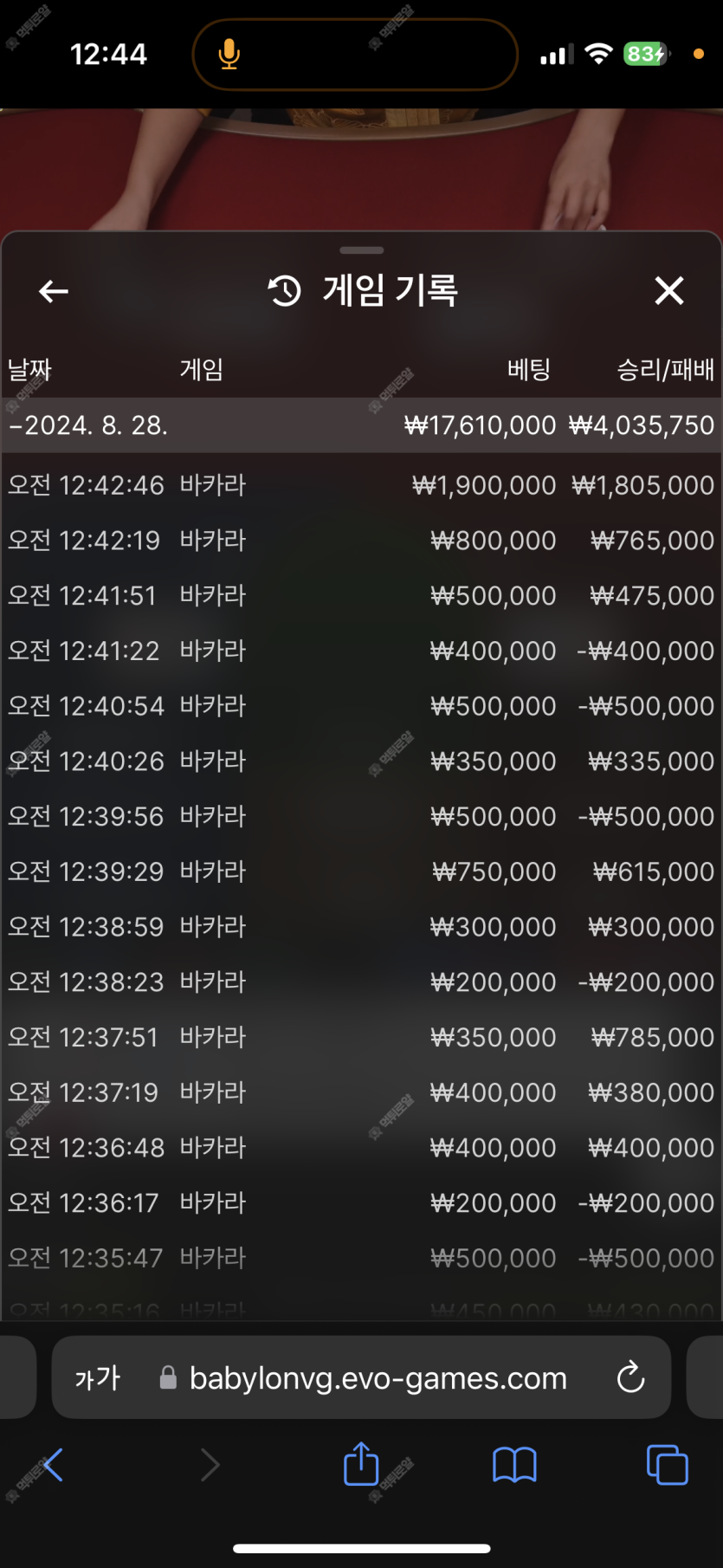Open the 오전 12:36:48 바카라 record
The width and height of the screenshot is (723, 1568).
tap(362, 1148)
